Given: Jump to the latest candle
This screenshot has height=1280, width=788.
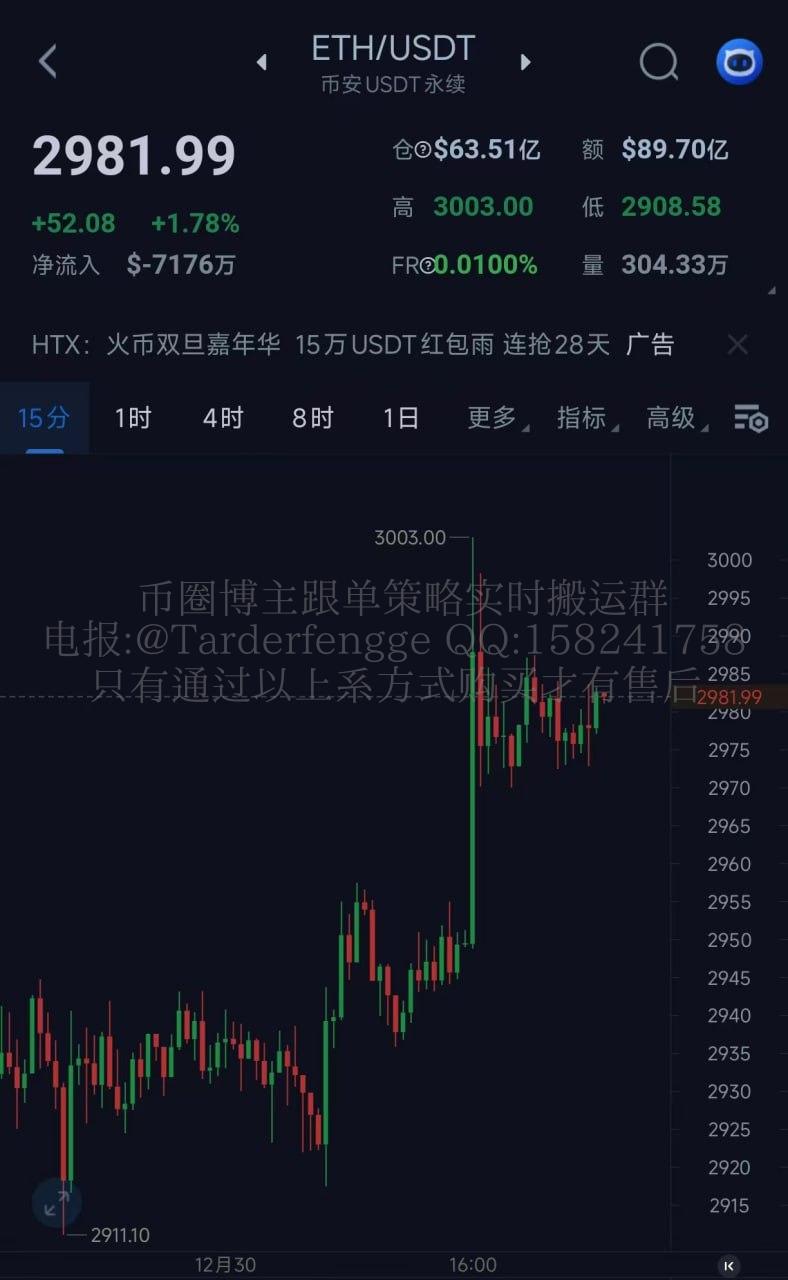Looking at the screenshot, I should pos(729,1265).
